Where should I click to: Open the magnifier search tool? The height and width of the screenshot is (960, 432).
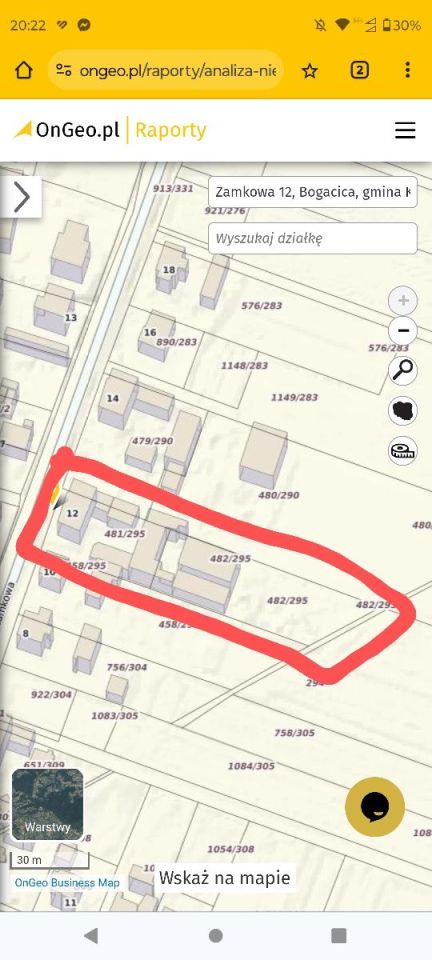pyautogui.click(x=403, y=370)
